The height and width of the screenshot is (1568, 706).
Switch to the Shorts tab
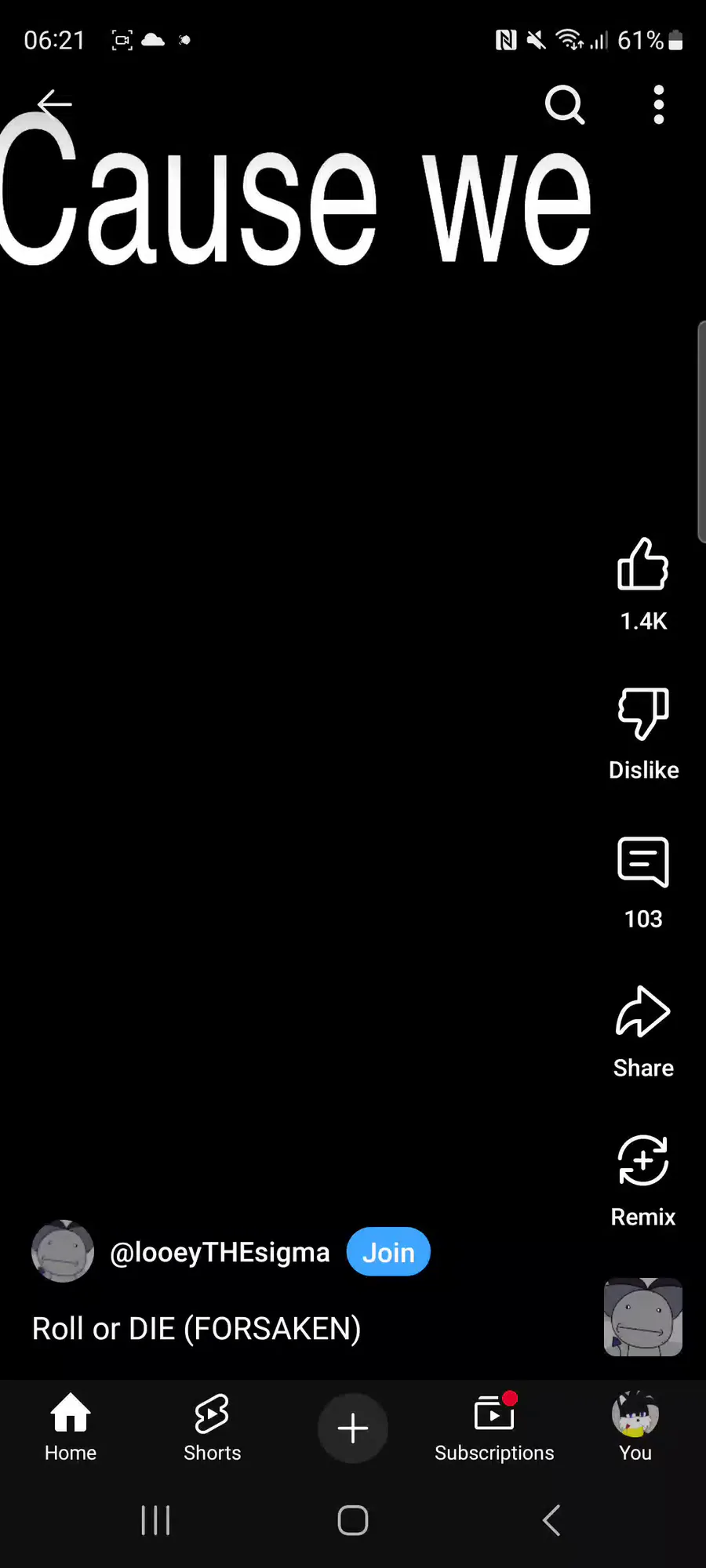212,1428
